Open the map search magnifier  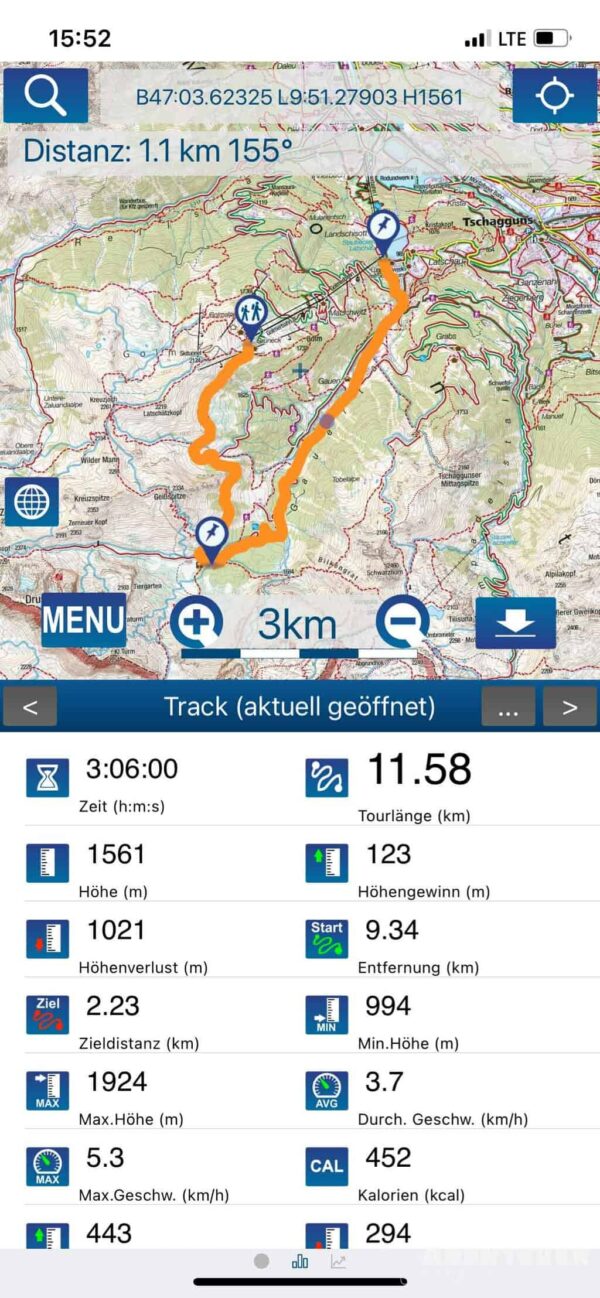[x=45, y=95]
